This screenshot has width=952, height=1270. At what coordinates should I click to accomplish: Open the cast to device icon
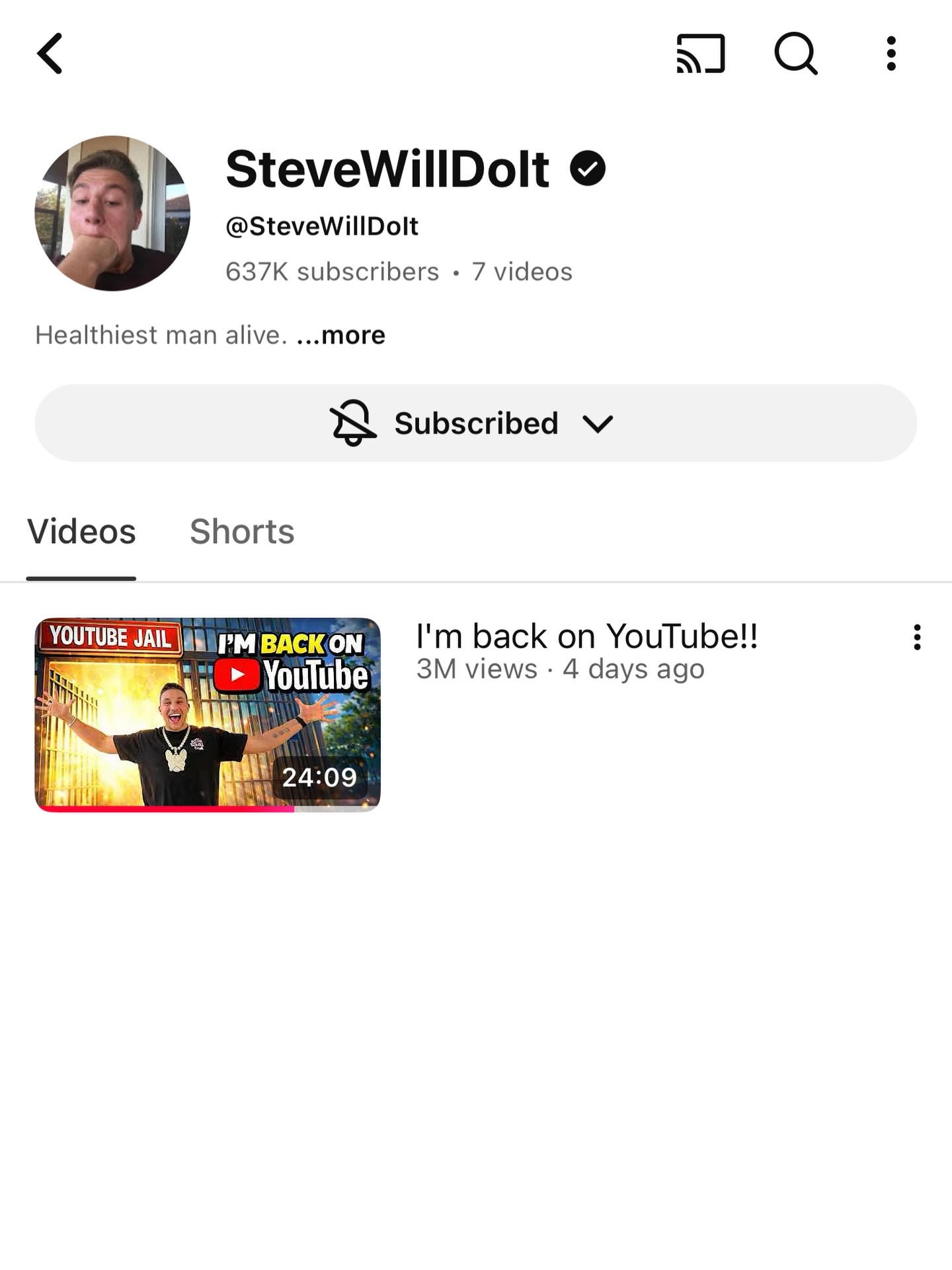coord(701,54)
